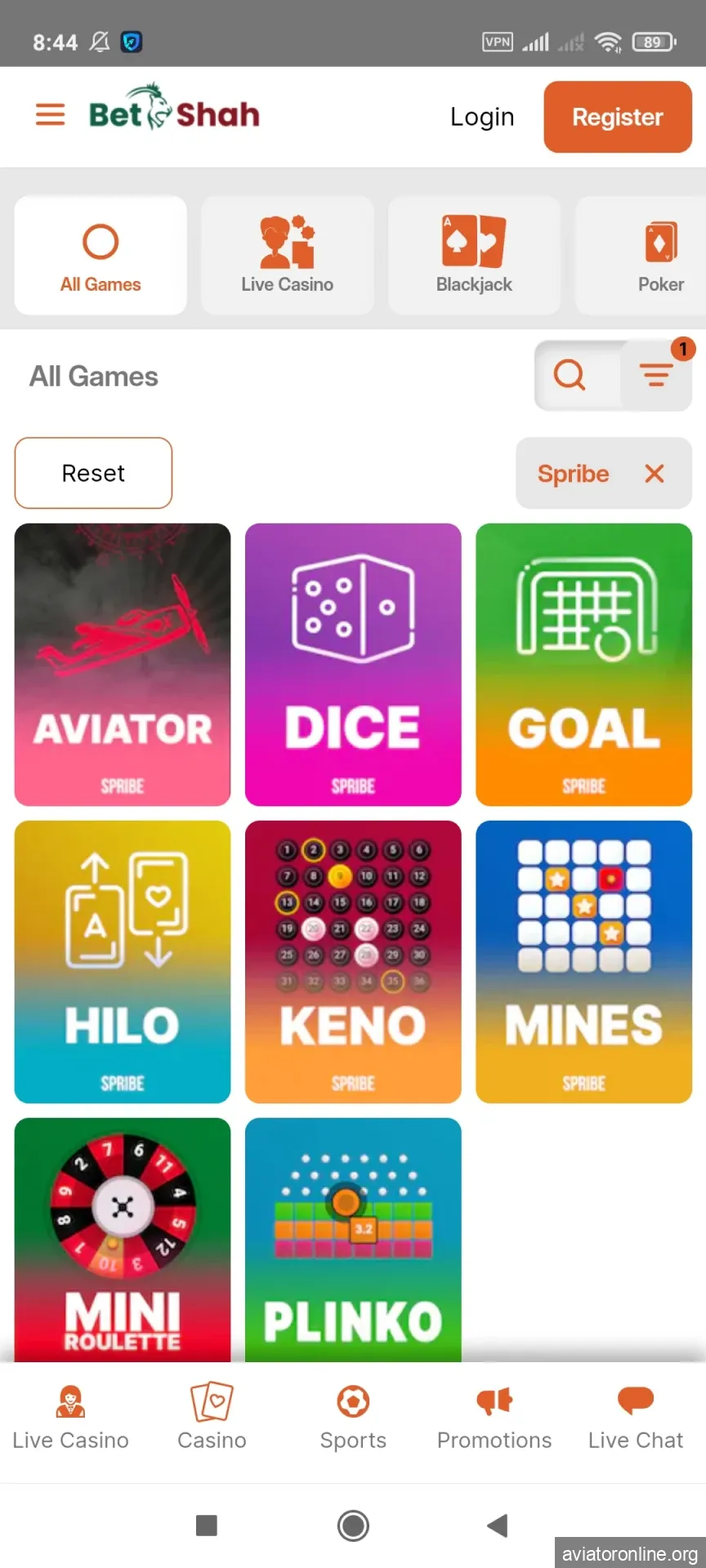Start a Live Chat
Viewport: 706px width, 1568px height.
tap(636, 1419)
